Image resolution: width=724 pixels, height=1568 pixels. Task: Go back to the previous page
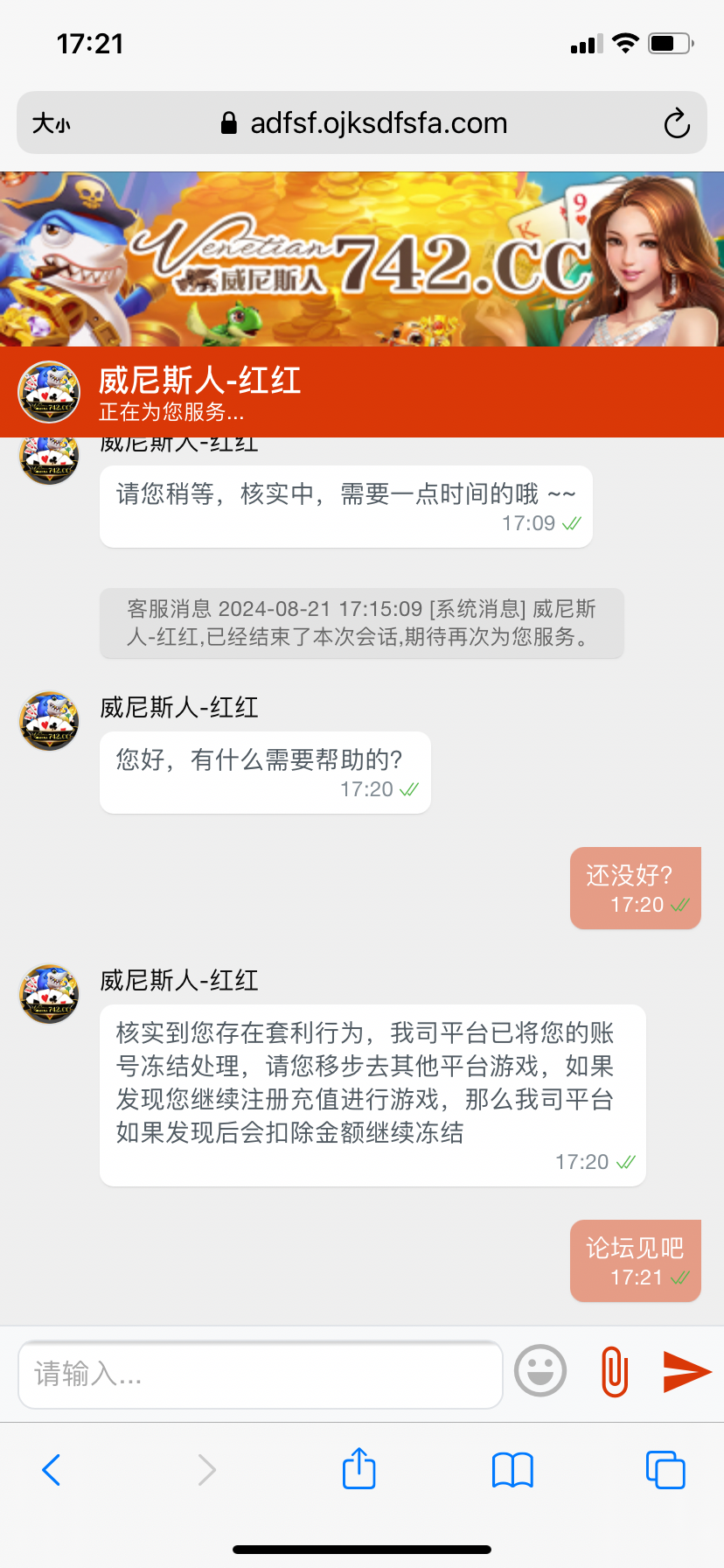[52, 1470]
